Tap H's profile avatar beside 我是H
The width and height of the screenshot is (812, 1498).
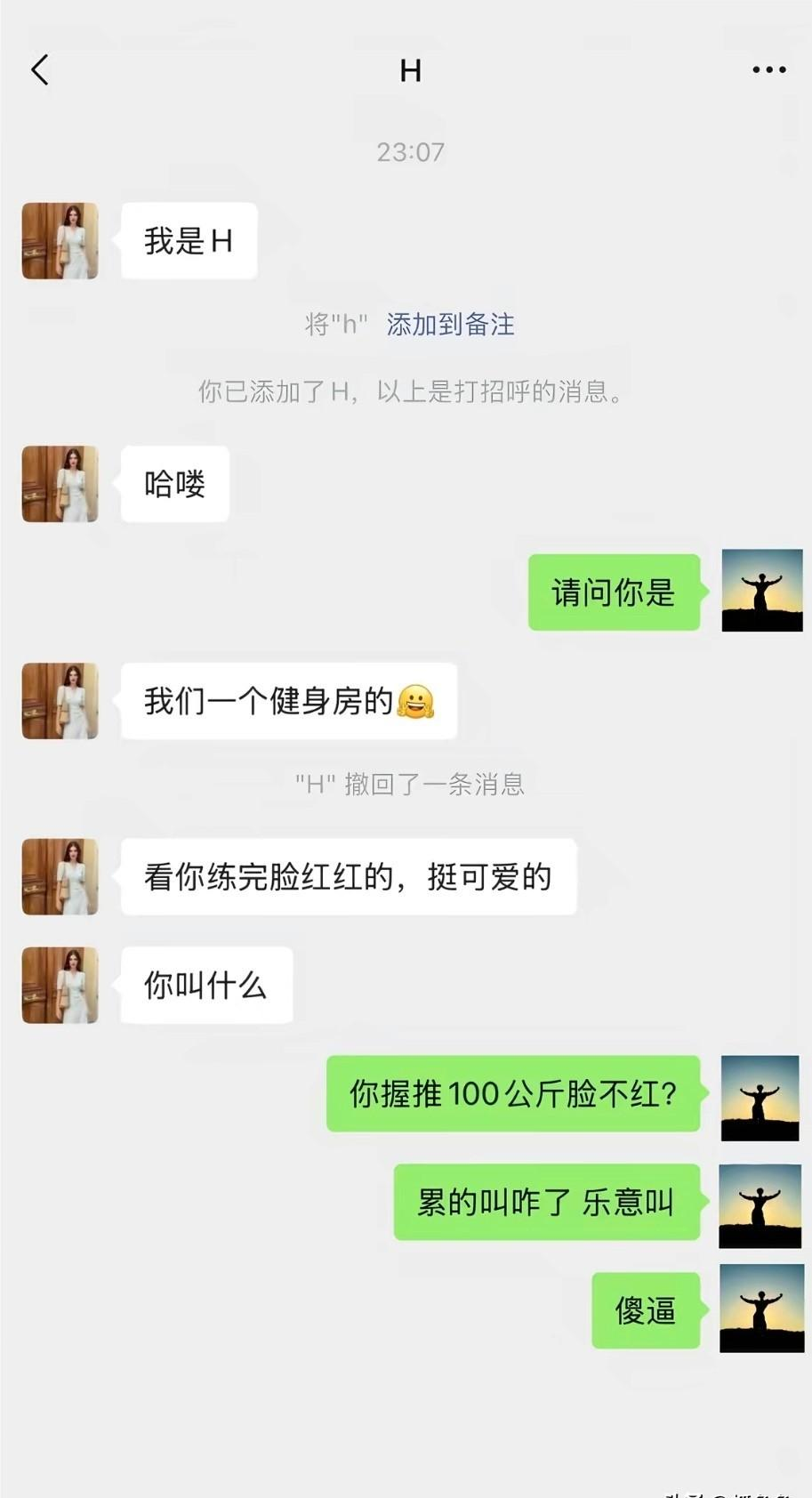(x=60, y=241)
